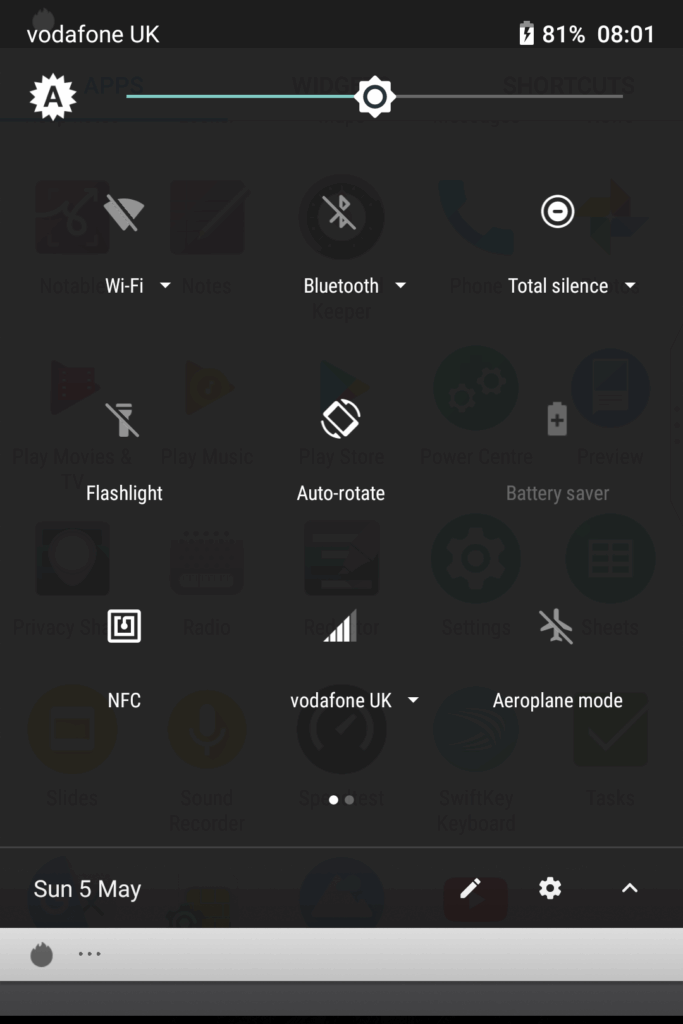Expand vodafone UK dropdown arrow

pyautogui.click(x=414, y=700)
